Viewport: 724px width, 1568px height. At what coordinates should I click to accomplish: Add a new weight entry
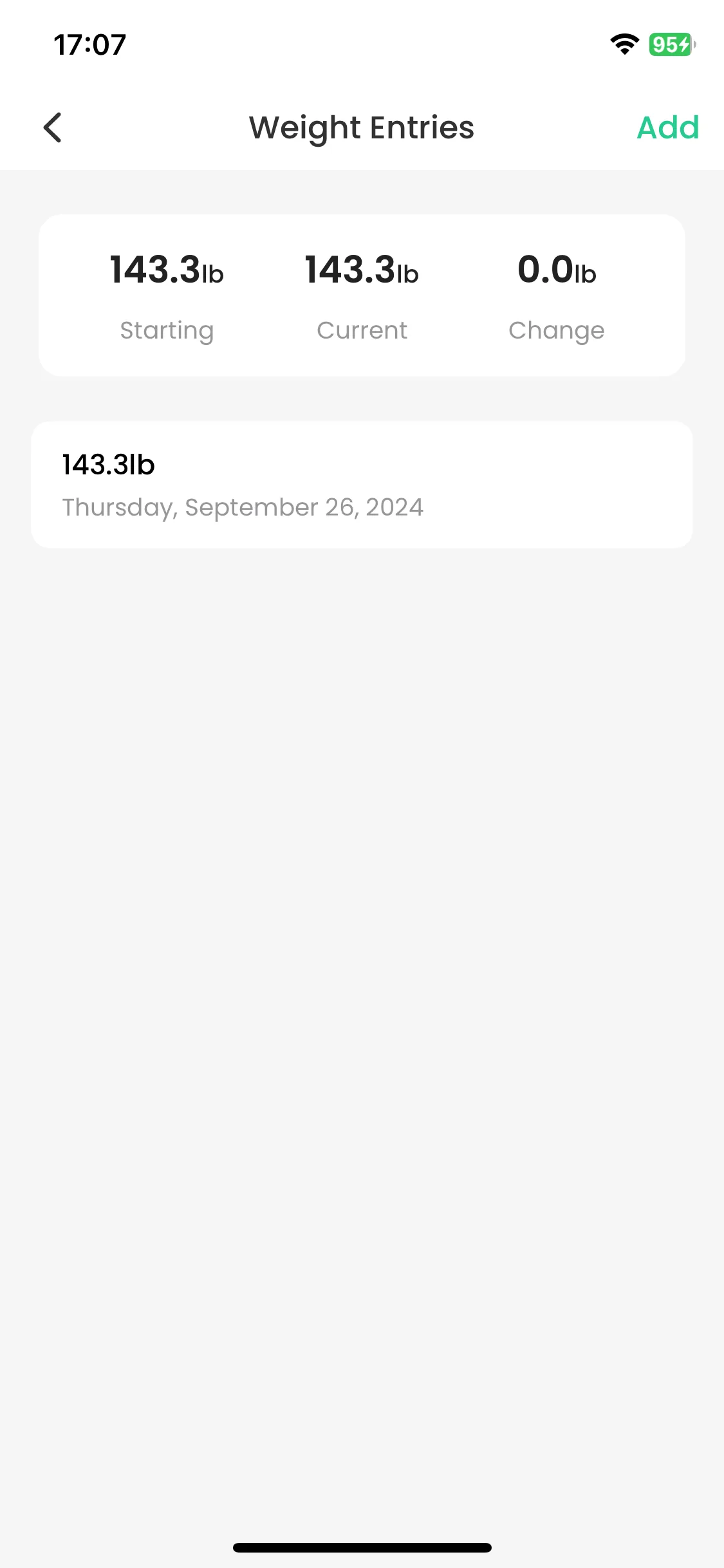click(667, 127)
